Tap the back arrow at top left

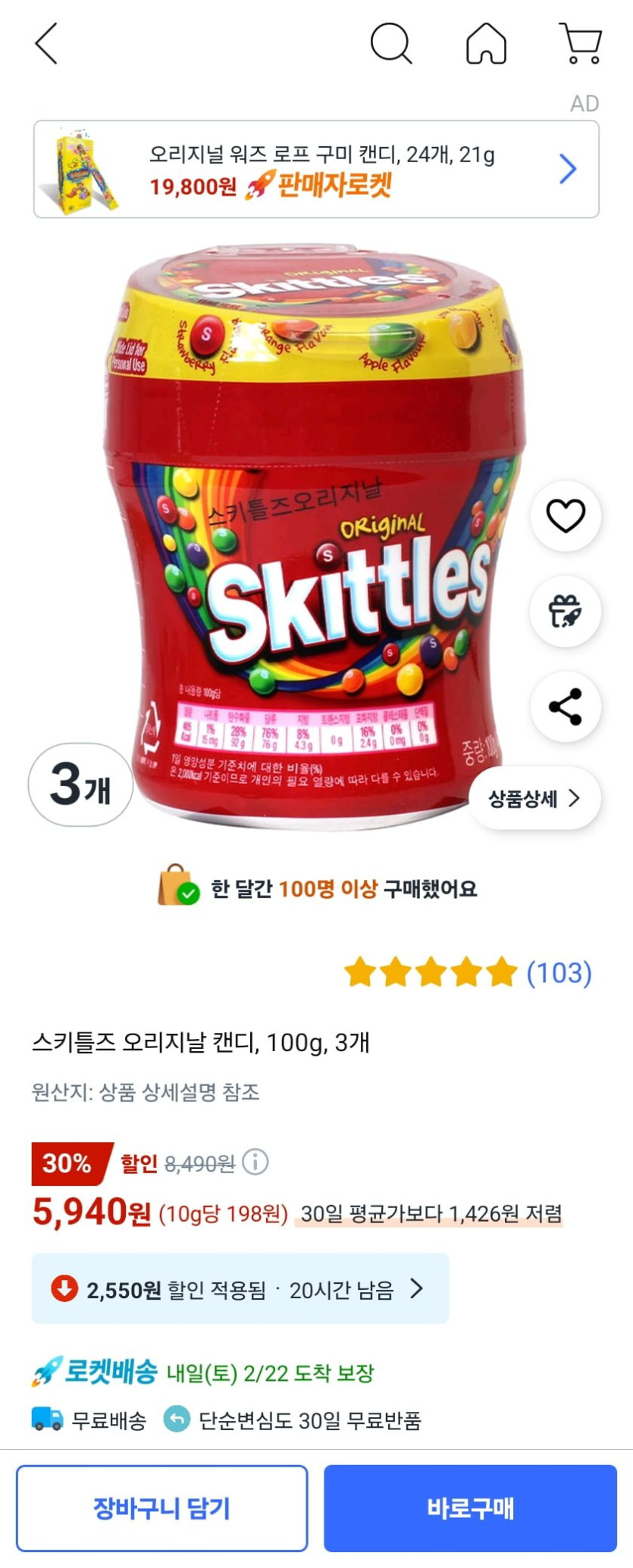(x=45, y=43)
